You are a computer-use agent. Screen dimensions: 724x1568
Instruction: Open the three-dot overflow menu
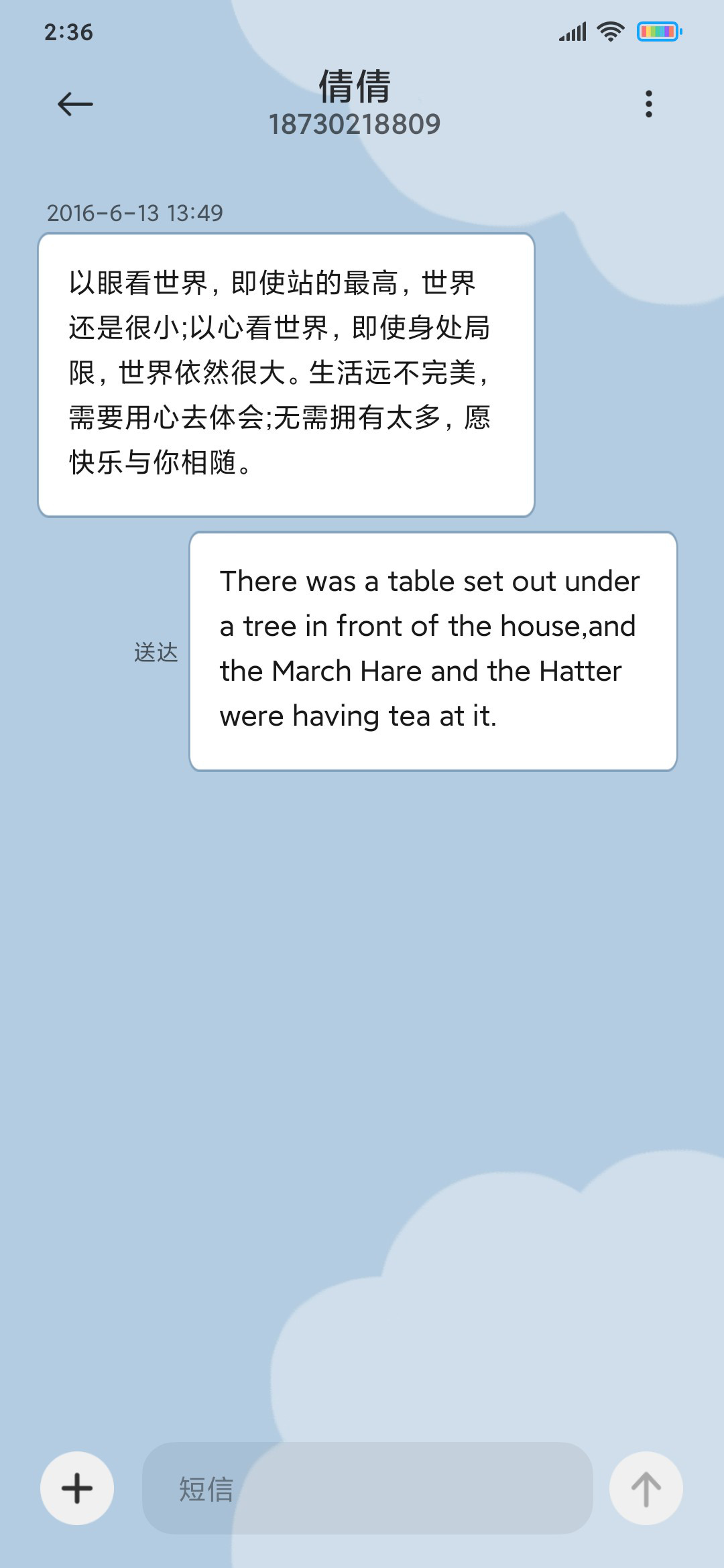(648, 104)
